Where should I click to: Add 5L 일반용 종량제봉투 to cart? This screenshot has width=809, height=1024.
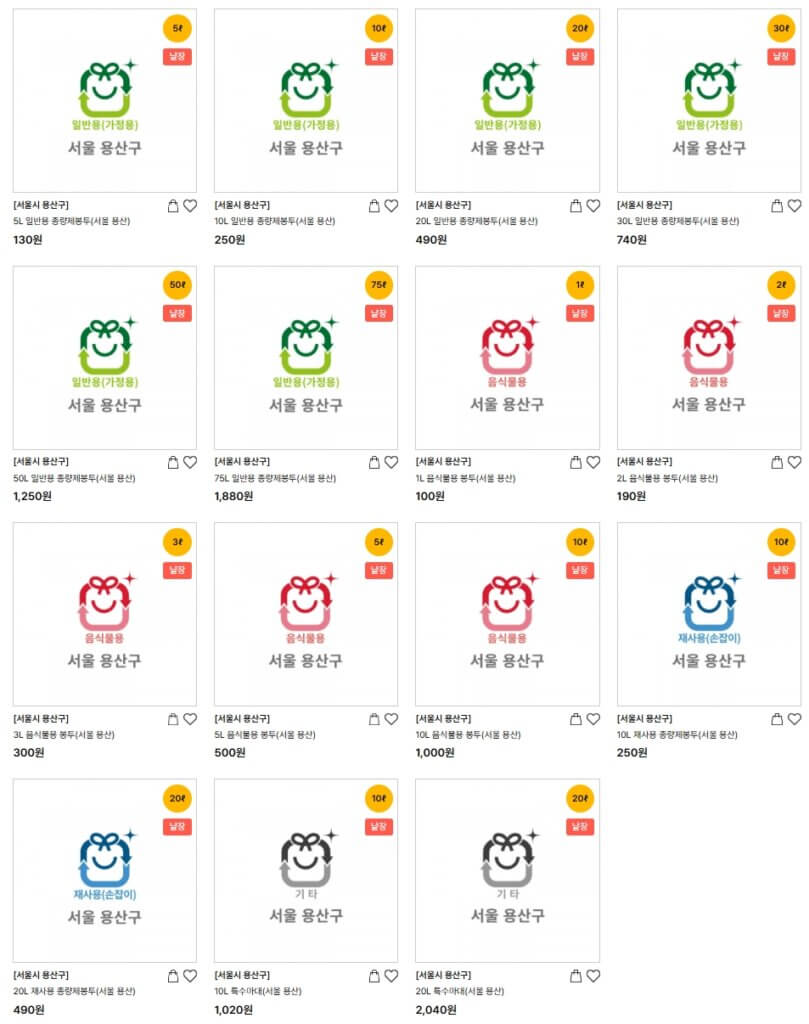(173, 205)
